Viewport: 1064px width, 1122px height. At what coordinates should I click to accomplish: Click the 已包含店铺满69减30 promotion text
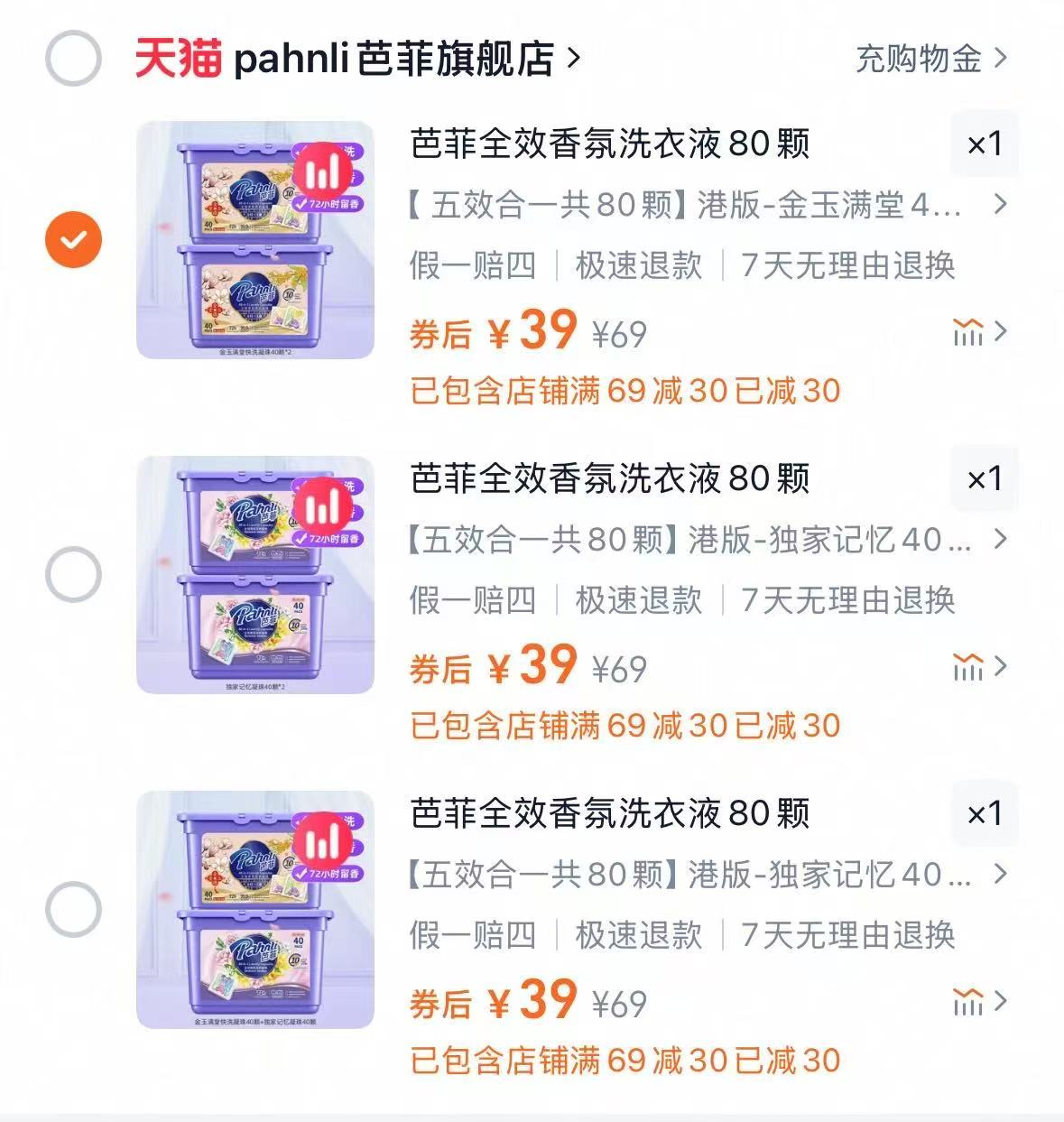coord(623,391)
